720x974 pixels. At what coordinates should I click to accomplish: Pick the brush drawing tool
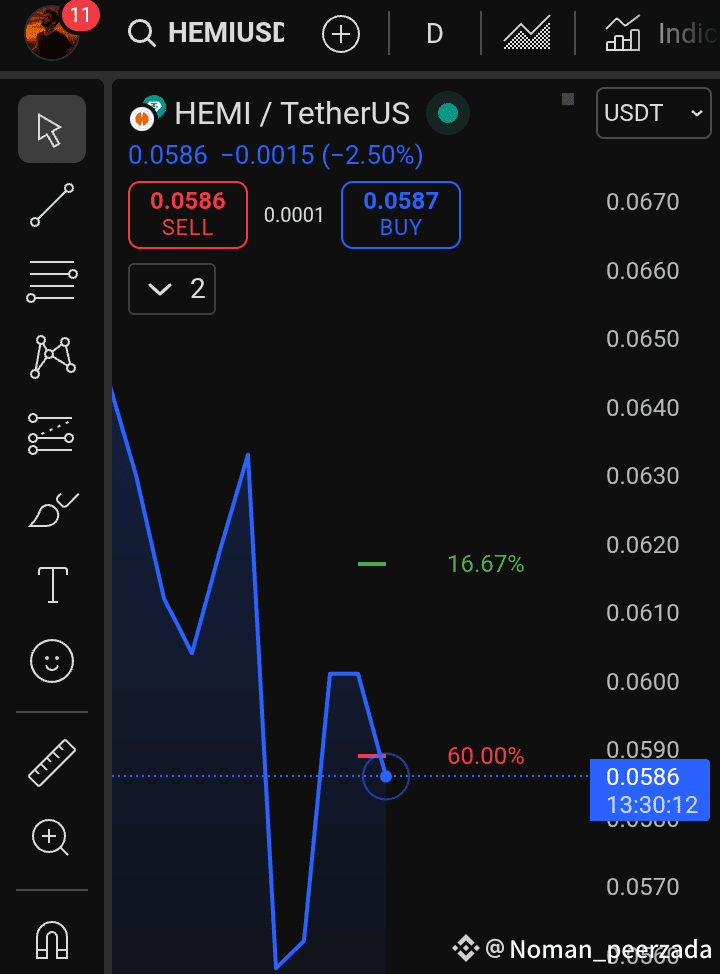(52, 510)
